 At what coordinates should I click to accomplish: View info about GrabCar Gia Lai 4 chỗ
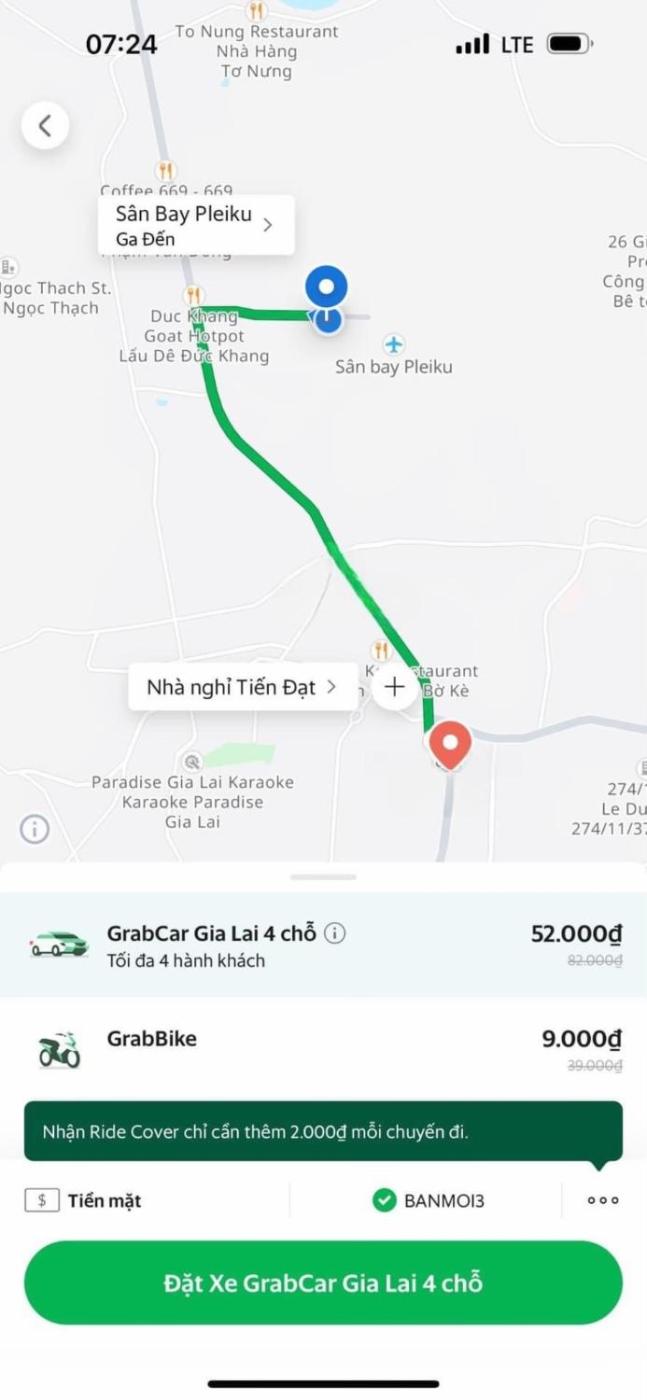[336, 933]
